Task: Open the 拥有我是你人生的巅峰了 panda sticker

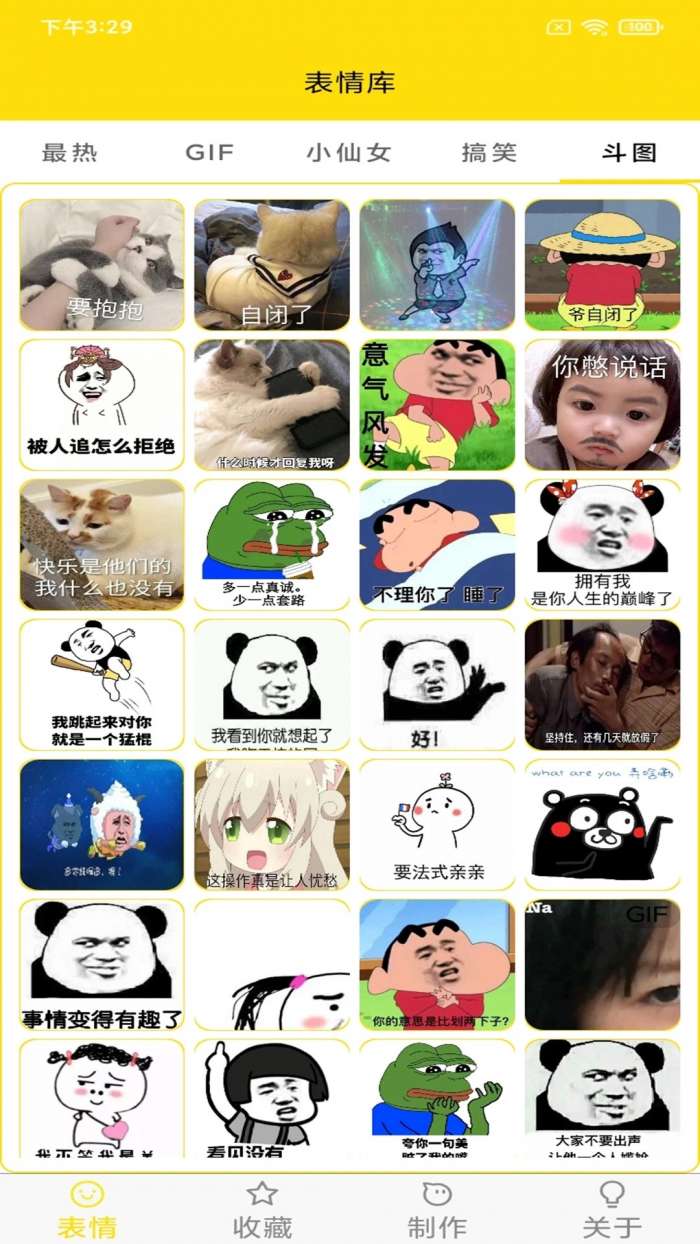Action: (x=602, y=545)
